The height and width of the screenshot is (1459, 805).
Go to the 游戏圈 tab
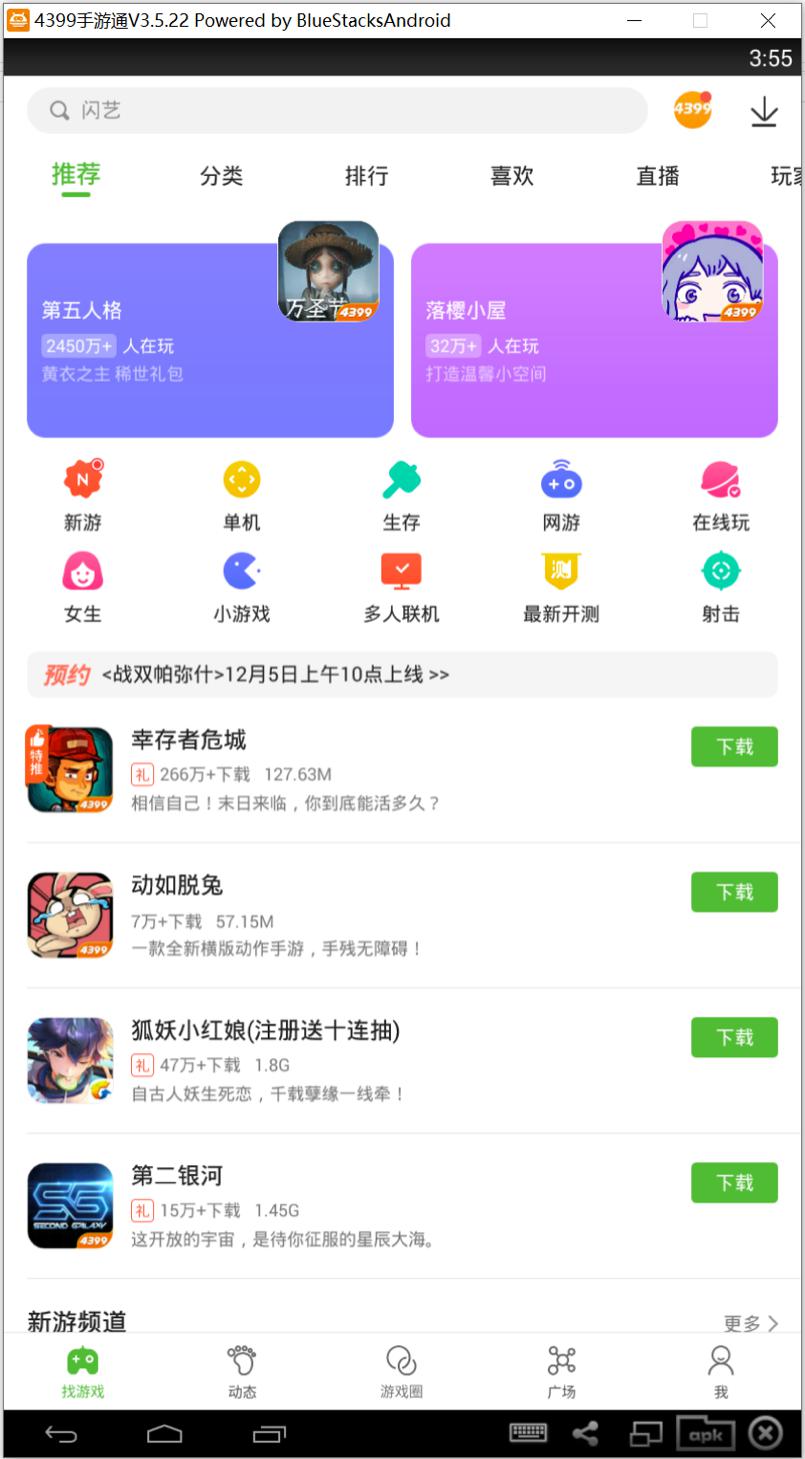point(401,1371)
